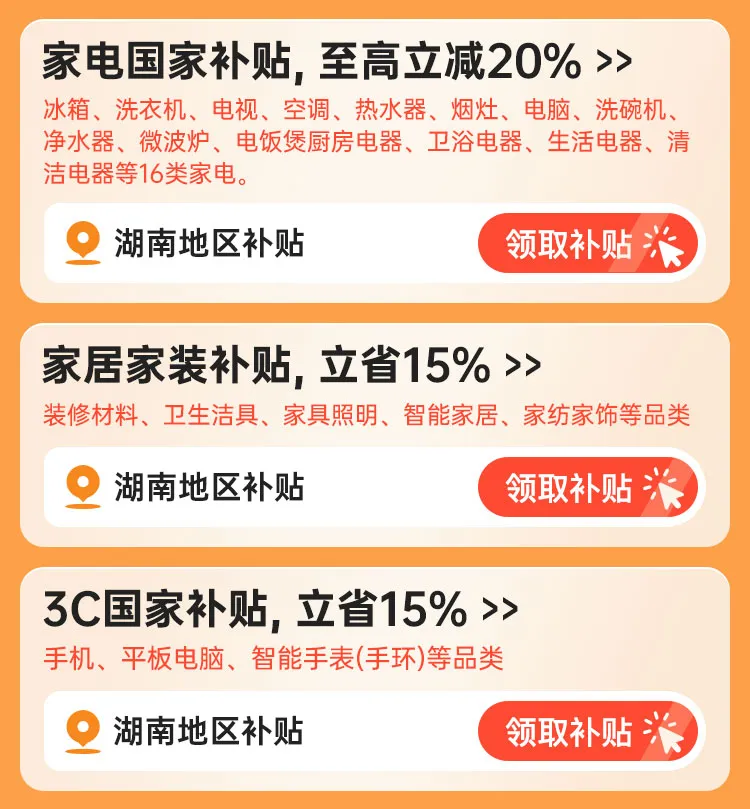Image resolution: width=750 pixels, height=809 pixels.
Task: Claim the home appliance subsidy via 领取补贴
Action: [x=587, y=243]
